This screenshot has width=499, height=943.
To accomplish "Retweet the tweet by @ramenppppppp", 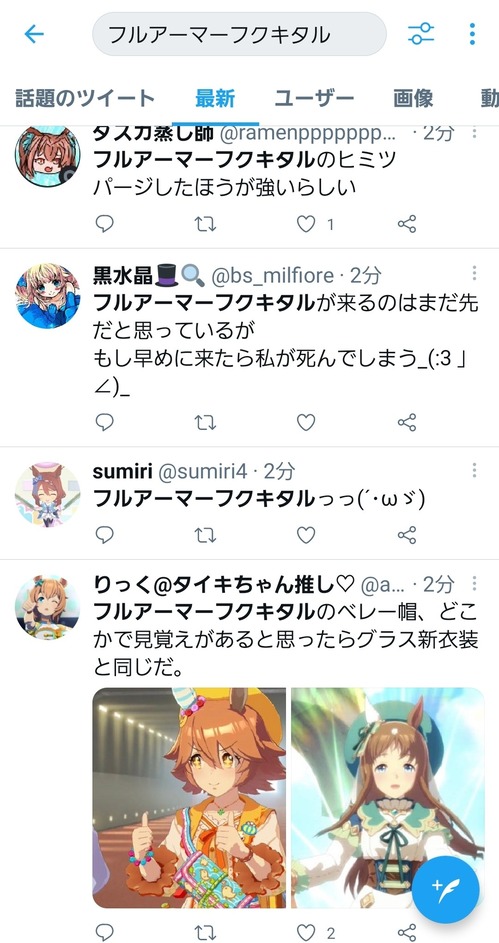I will tap(206, 224).
